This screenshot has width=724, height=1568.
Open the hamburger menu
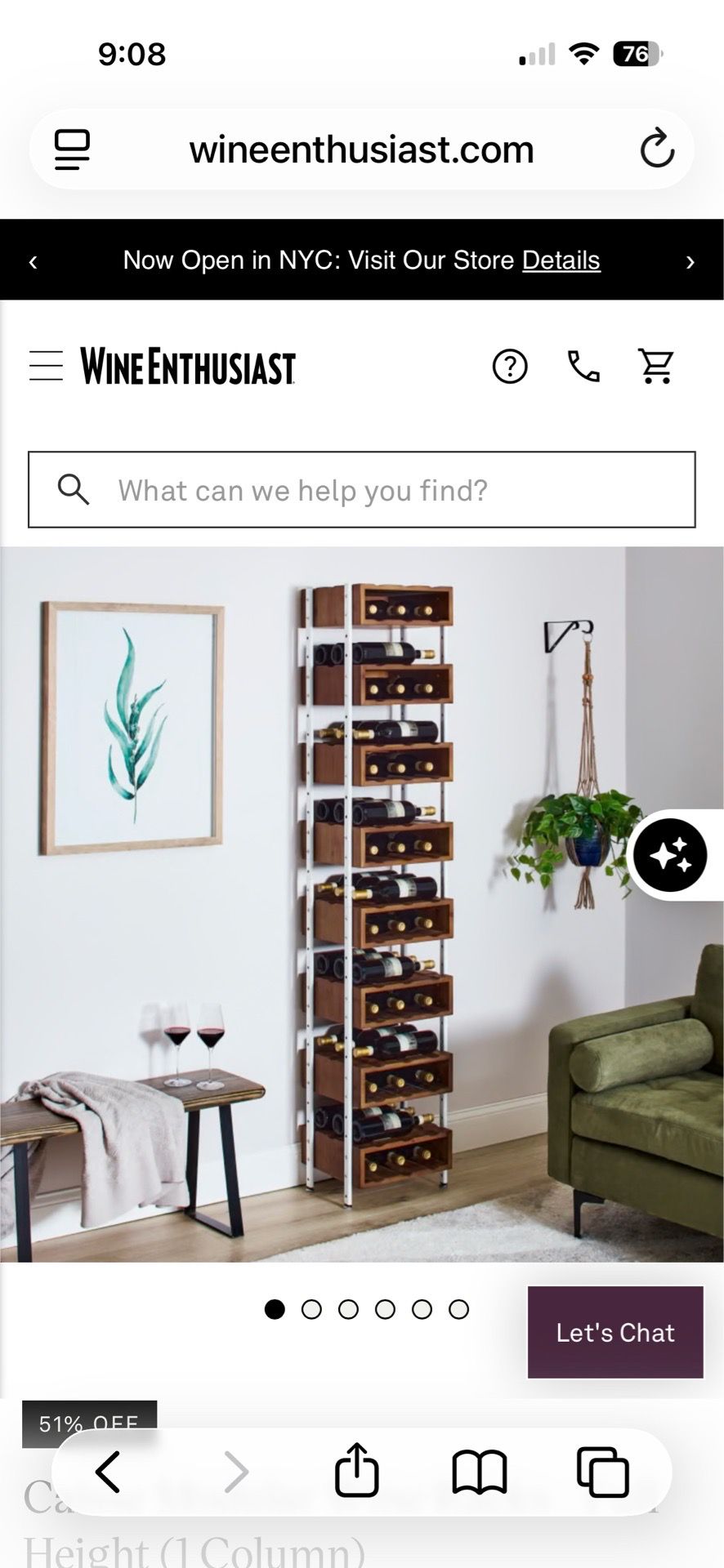(46, 366)
